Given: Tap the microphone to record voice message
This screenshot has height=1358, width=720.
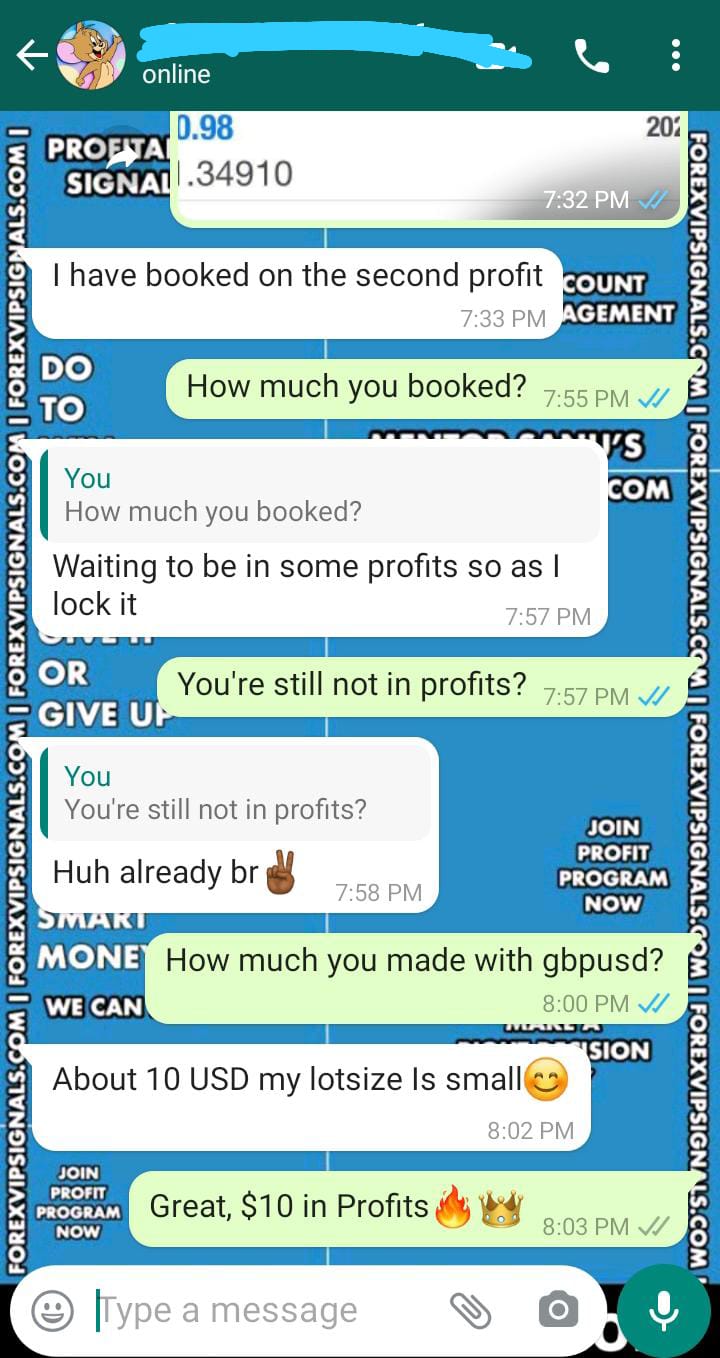Looking at the screenshot, I should [x=664, y=1310].
